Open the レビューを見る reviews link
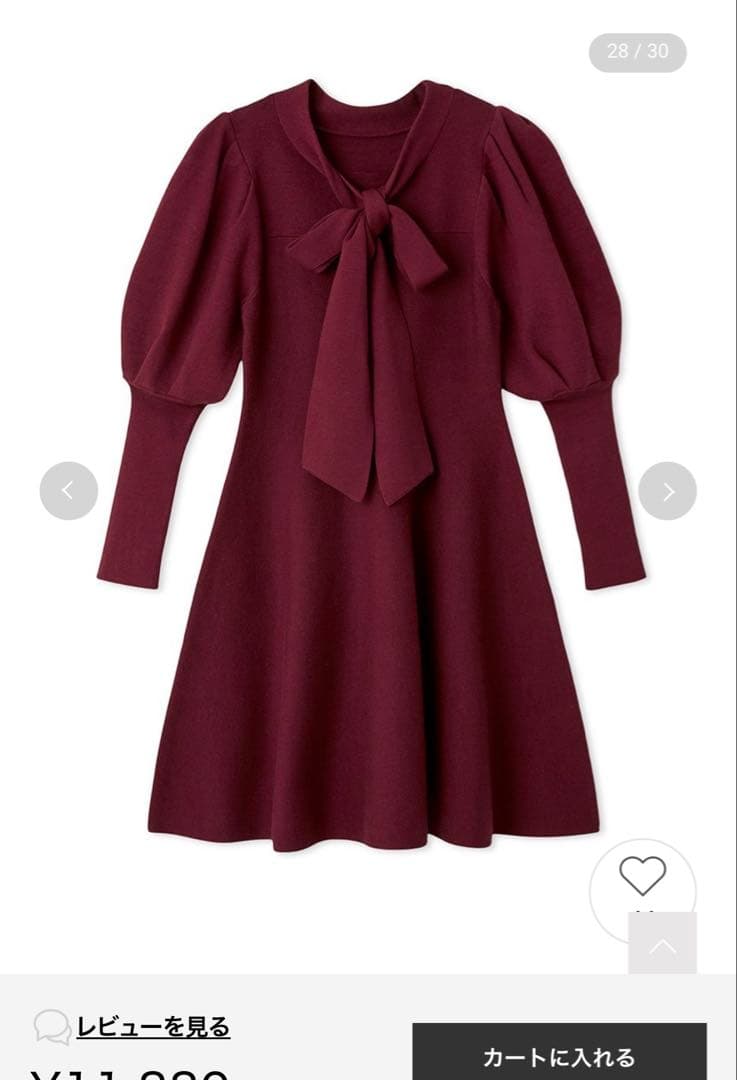The height and width of the screenshot is (1080, 737). tap(153, 1027)
